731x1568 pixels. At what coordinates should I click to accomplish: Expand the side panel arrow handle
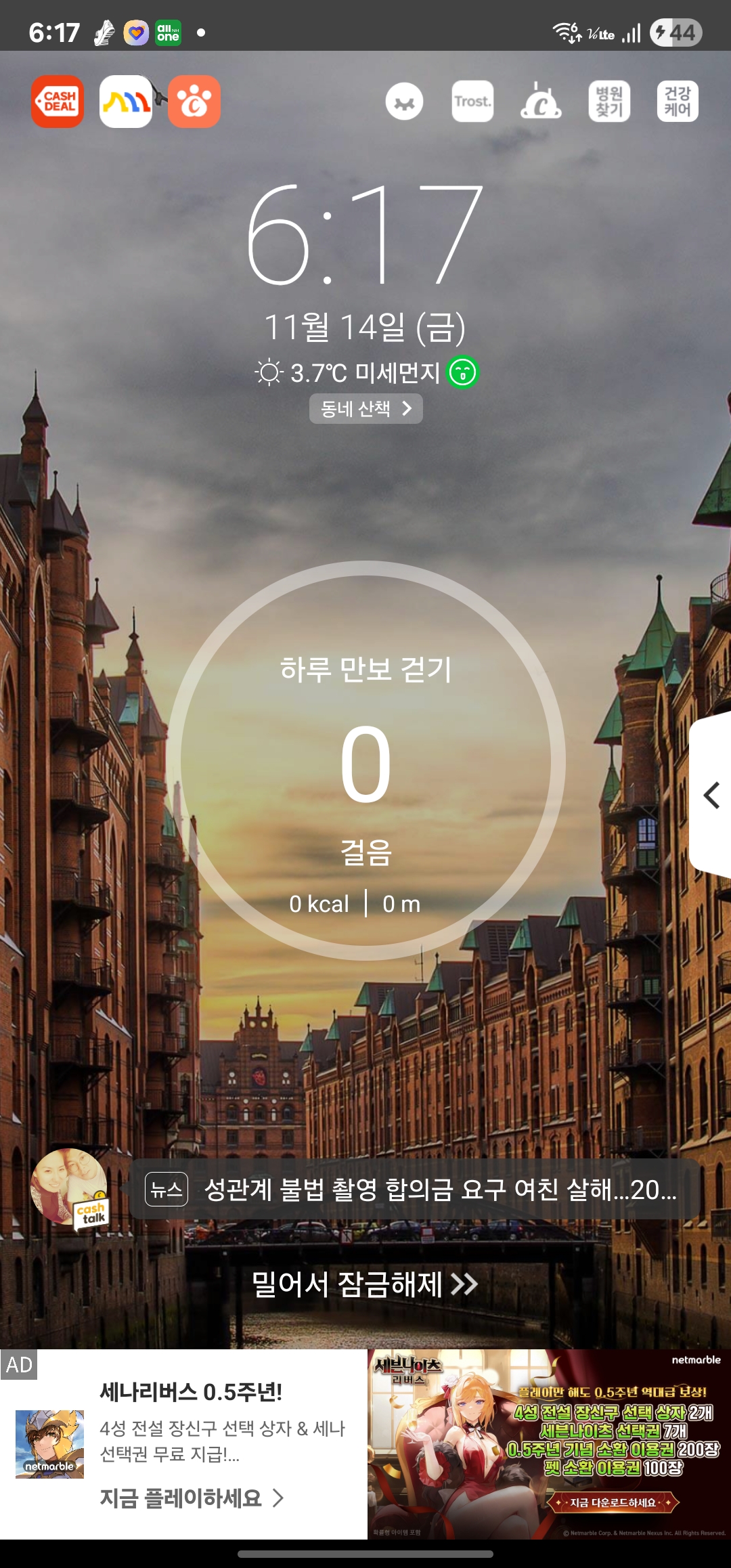(711, 795)
